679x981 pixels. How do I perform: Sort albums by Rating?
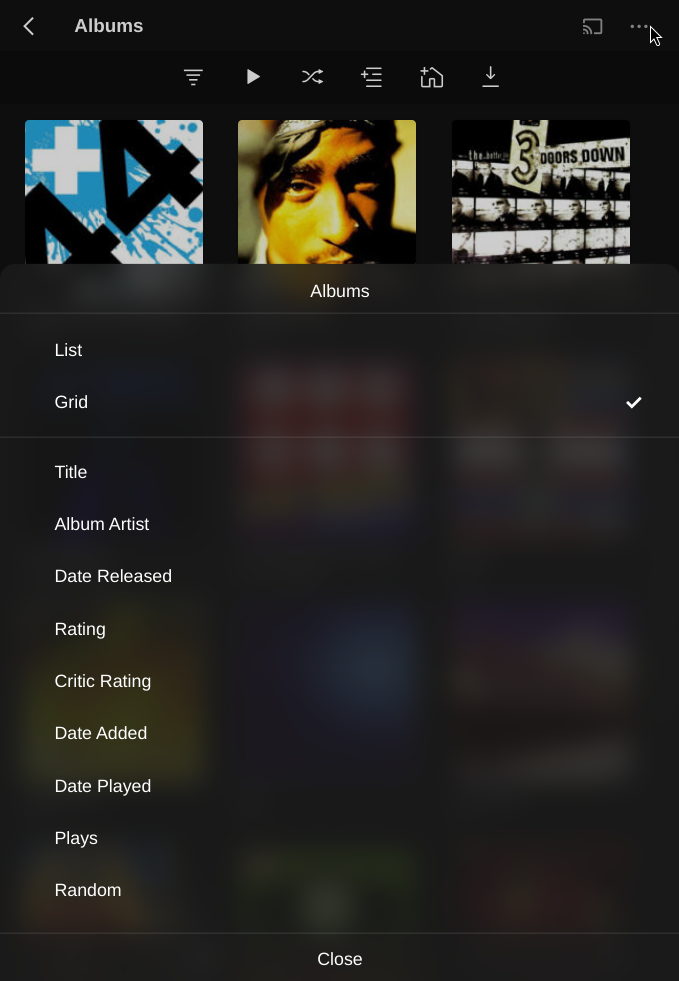[80, 629]
